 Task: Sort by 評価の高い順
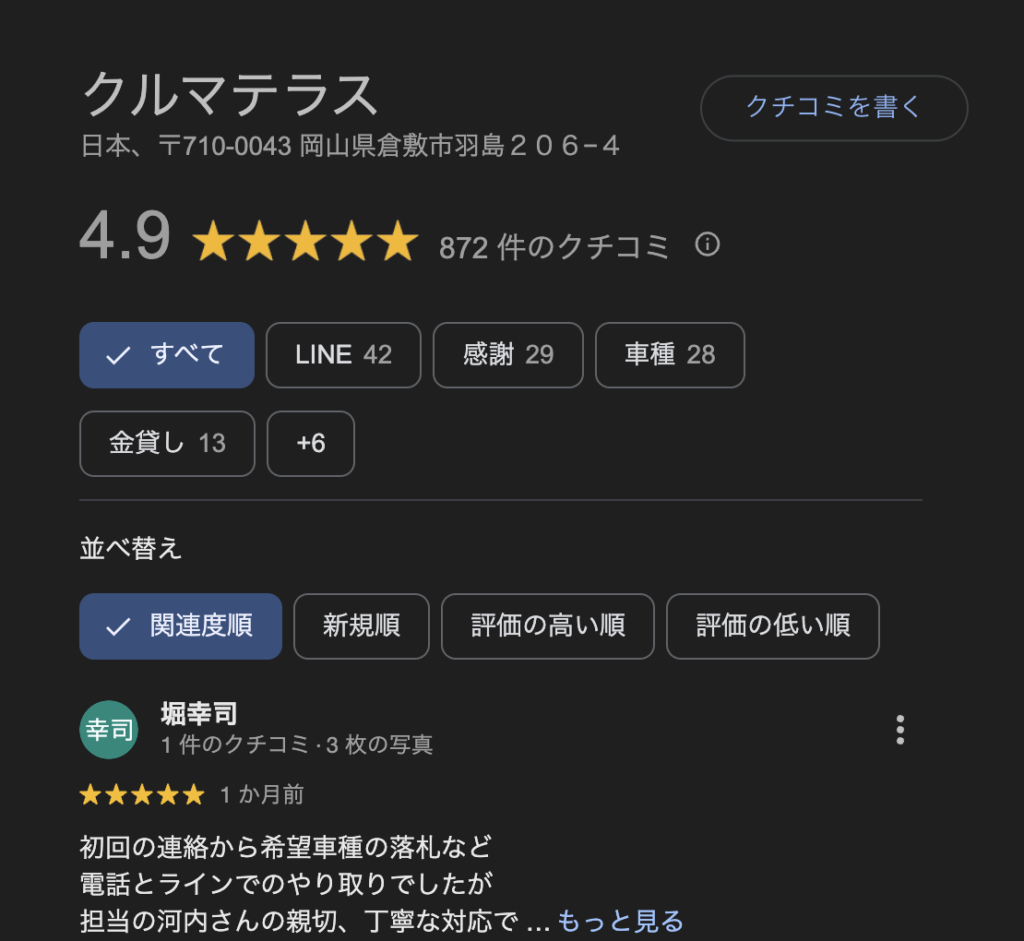coord(548,627)
